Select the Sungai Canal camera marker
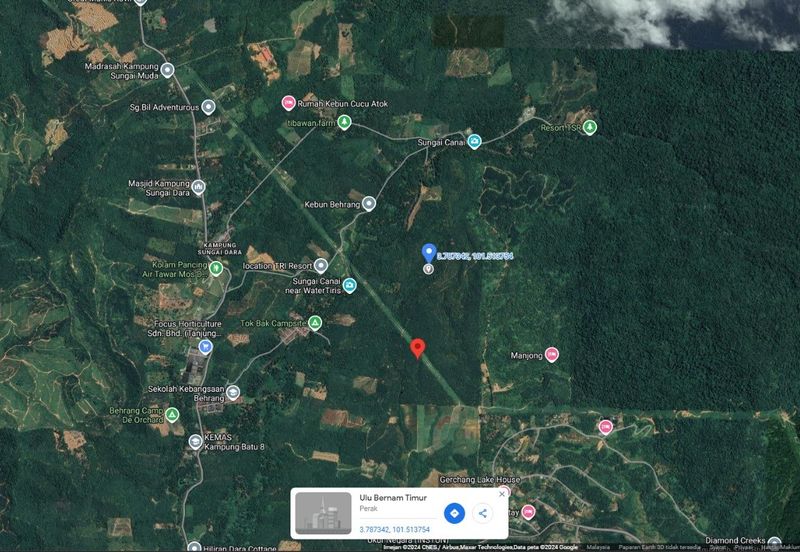800x552 pixels. click(475, 142)
